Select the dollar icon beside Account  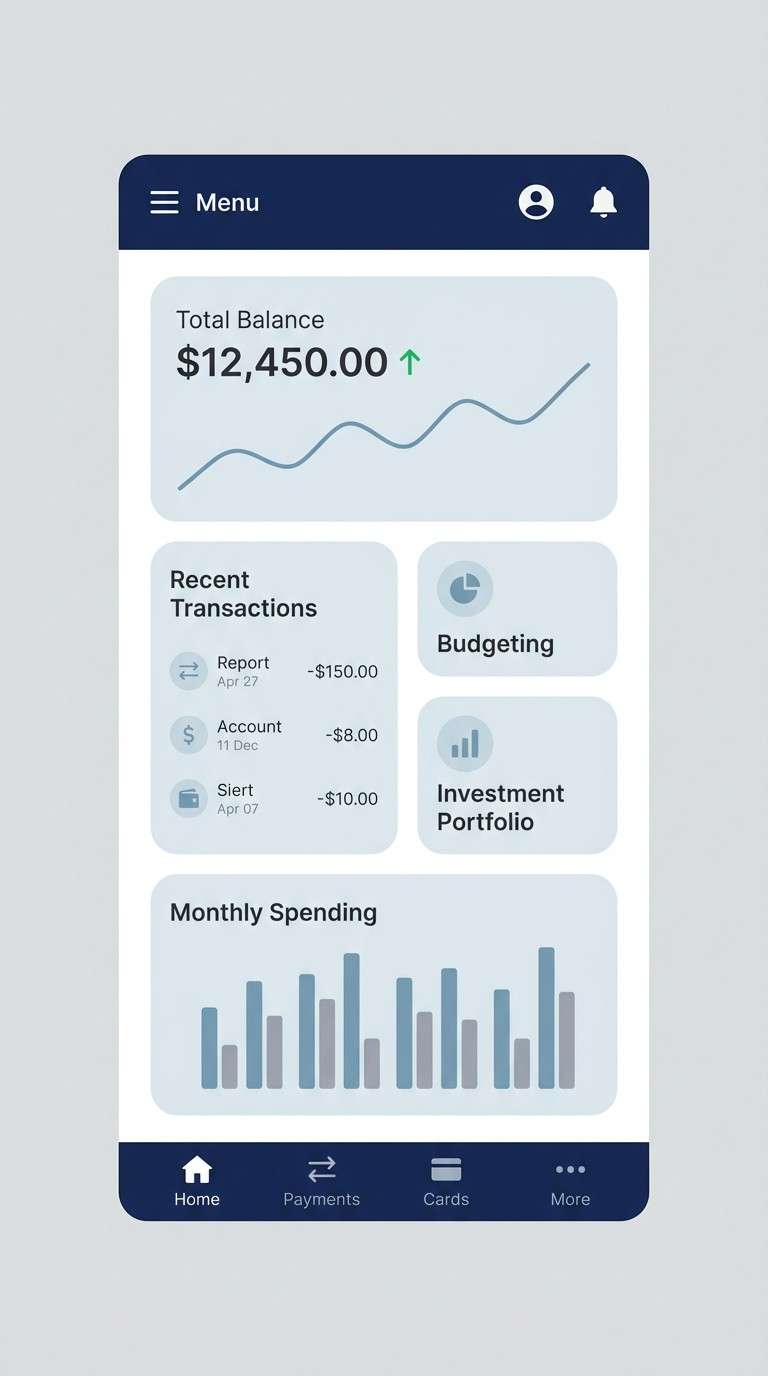(188, 735)
